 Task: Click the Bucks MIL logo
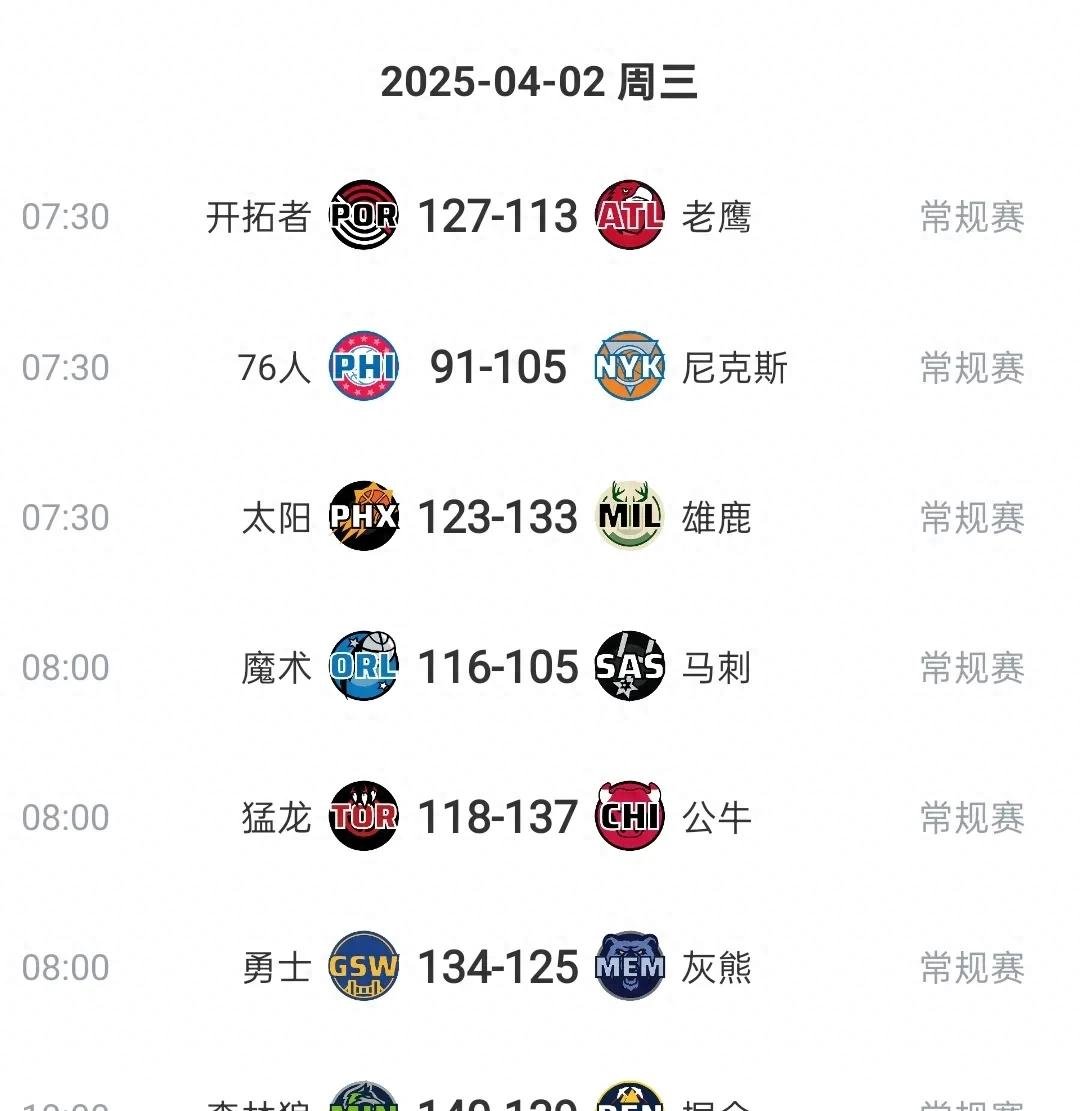[x=629, y=517]
